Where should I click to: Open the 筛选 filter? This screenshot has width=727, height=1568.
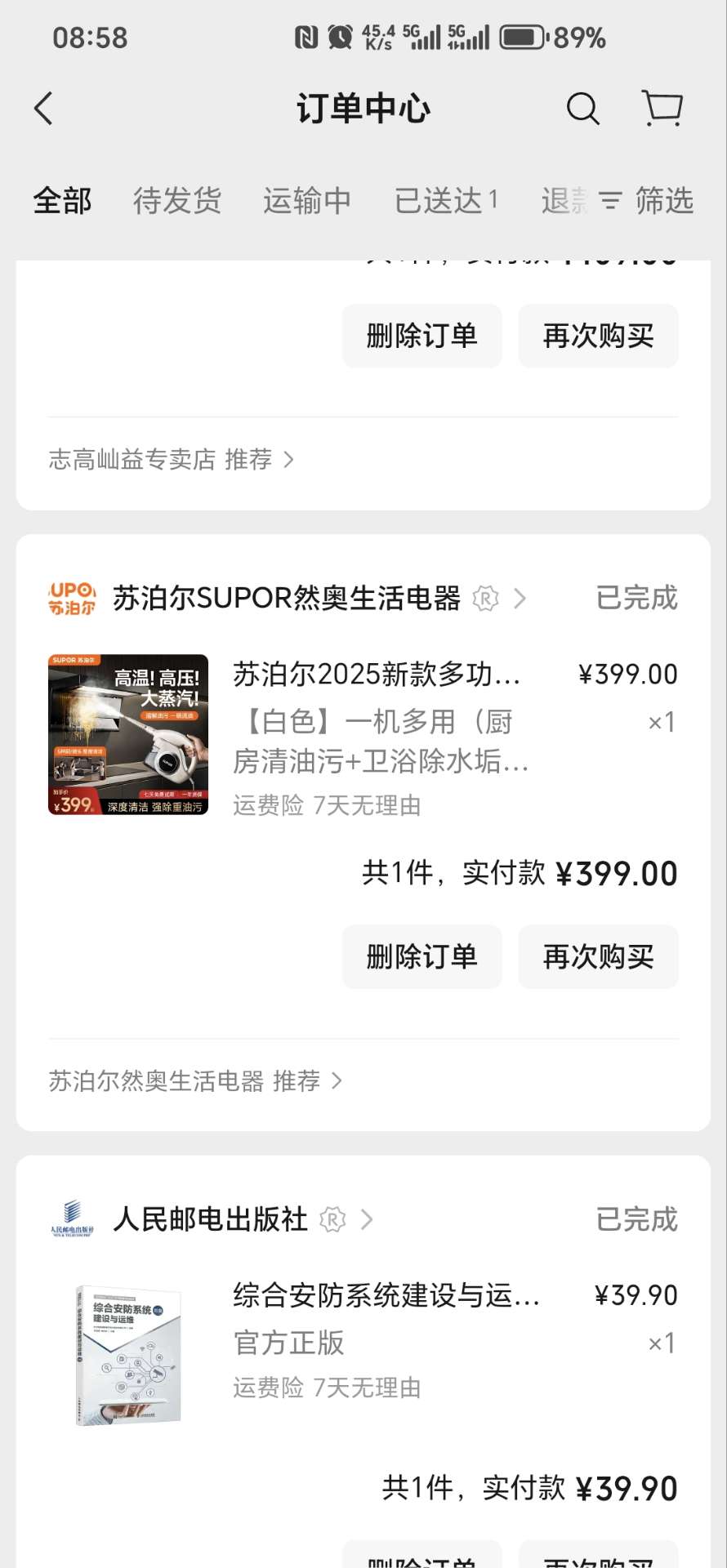(x=647, y=201)
